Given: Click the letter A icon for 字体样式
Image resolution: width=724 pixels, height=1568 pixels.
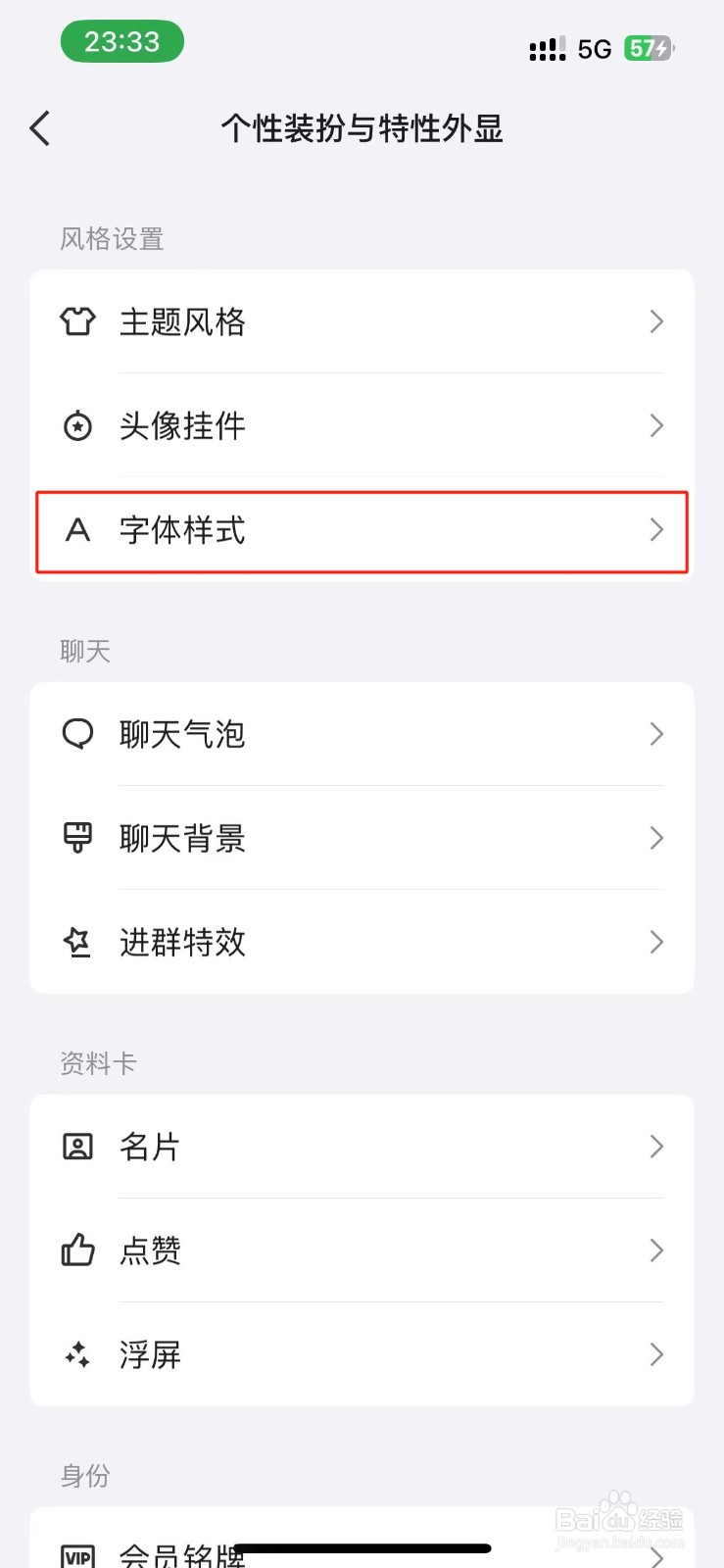Looking at the screenshot, I should pyautogui.click(x=78, y=531).
